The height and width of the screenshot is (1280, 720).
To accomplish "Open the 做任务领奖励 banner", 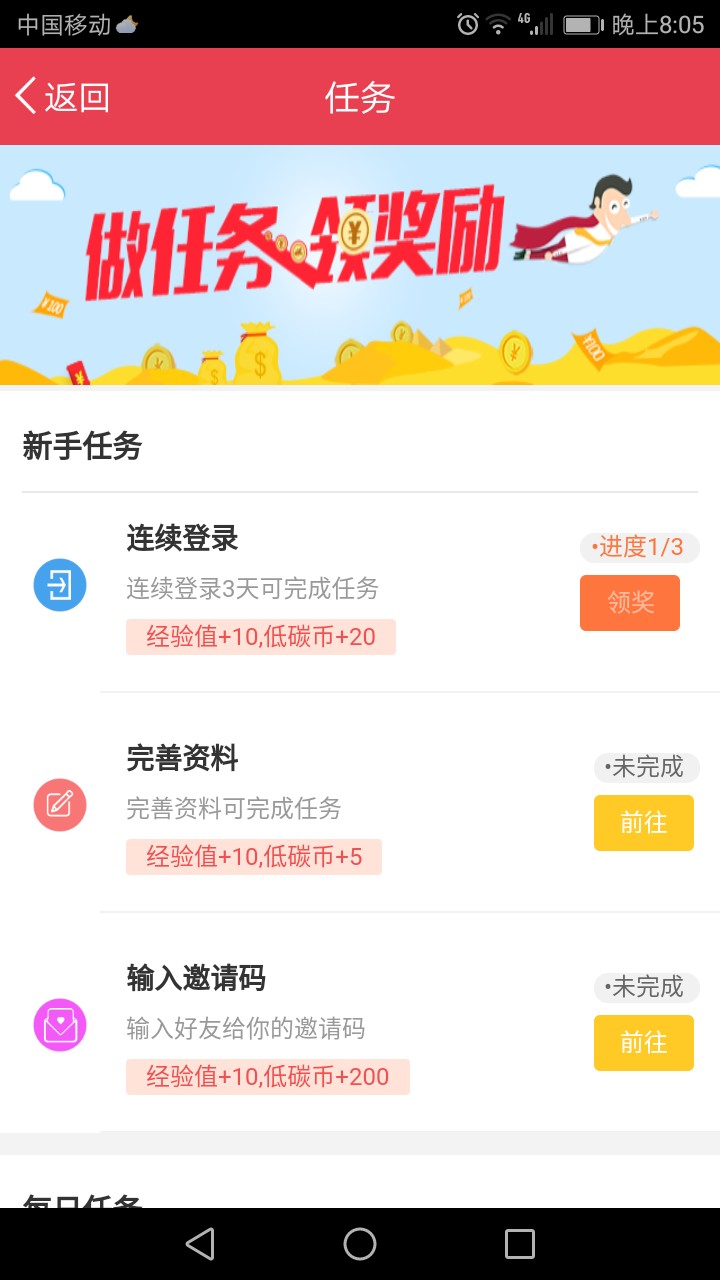I will pyautogui.click(x=360, y=265).
